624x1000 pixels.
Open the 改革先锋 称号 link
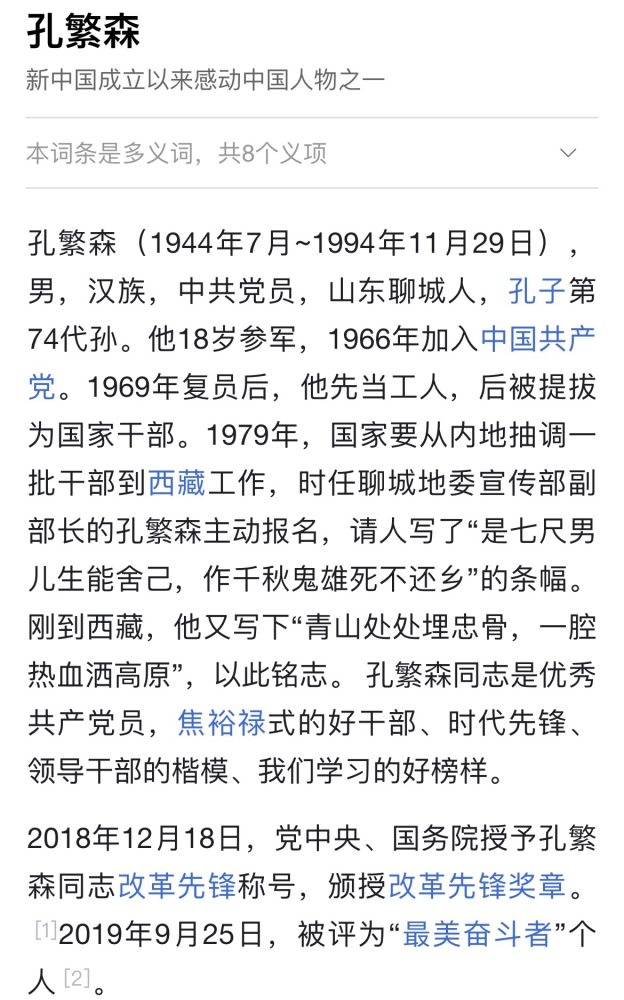pos(177,886)
